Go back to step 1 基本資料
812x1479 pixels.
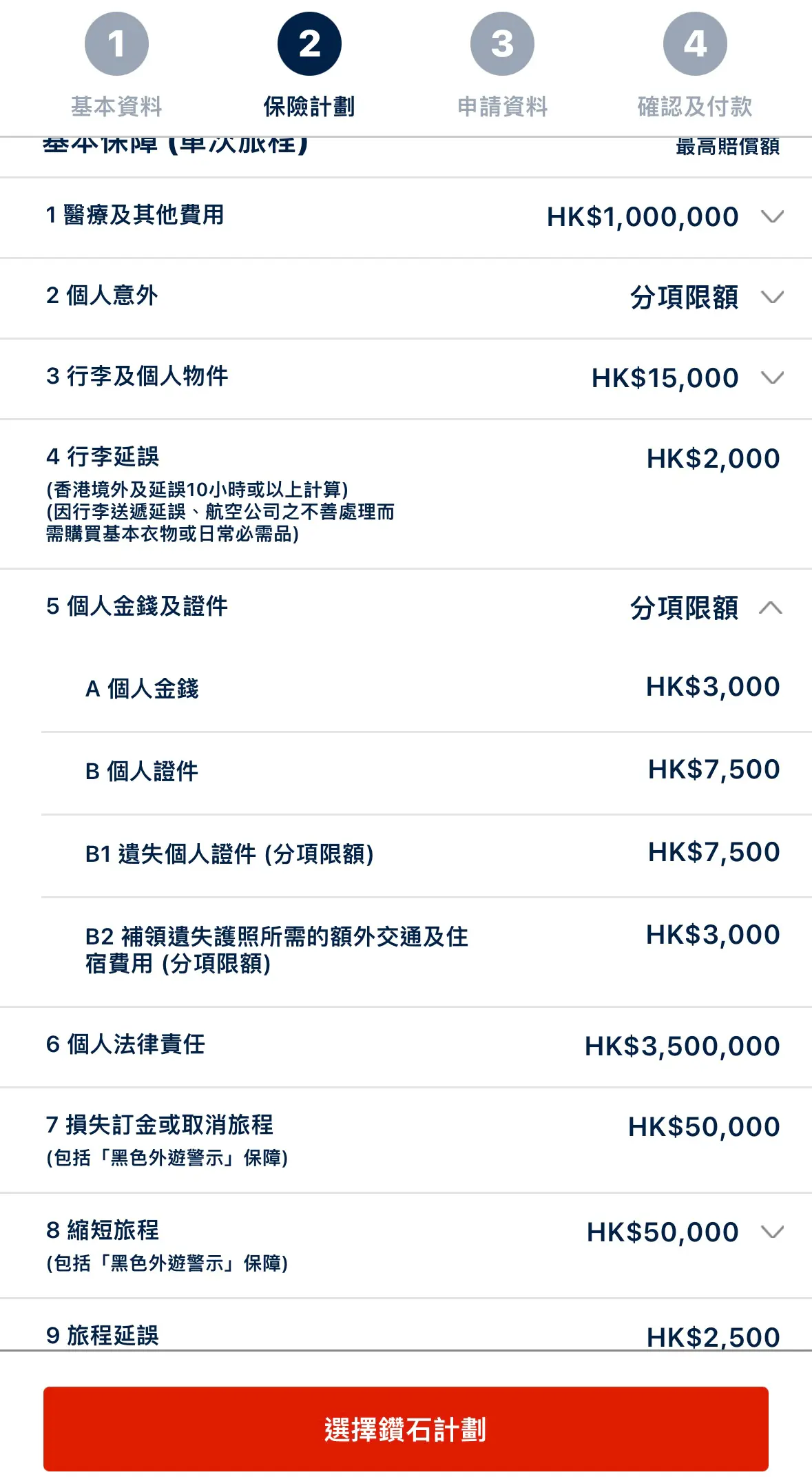click(116, 65)
